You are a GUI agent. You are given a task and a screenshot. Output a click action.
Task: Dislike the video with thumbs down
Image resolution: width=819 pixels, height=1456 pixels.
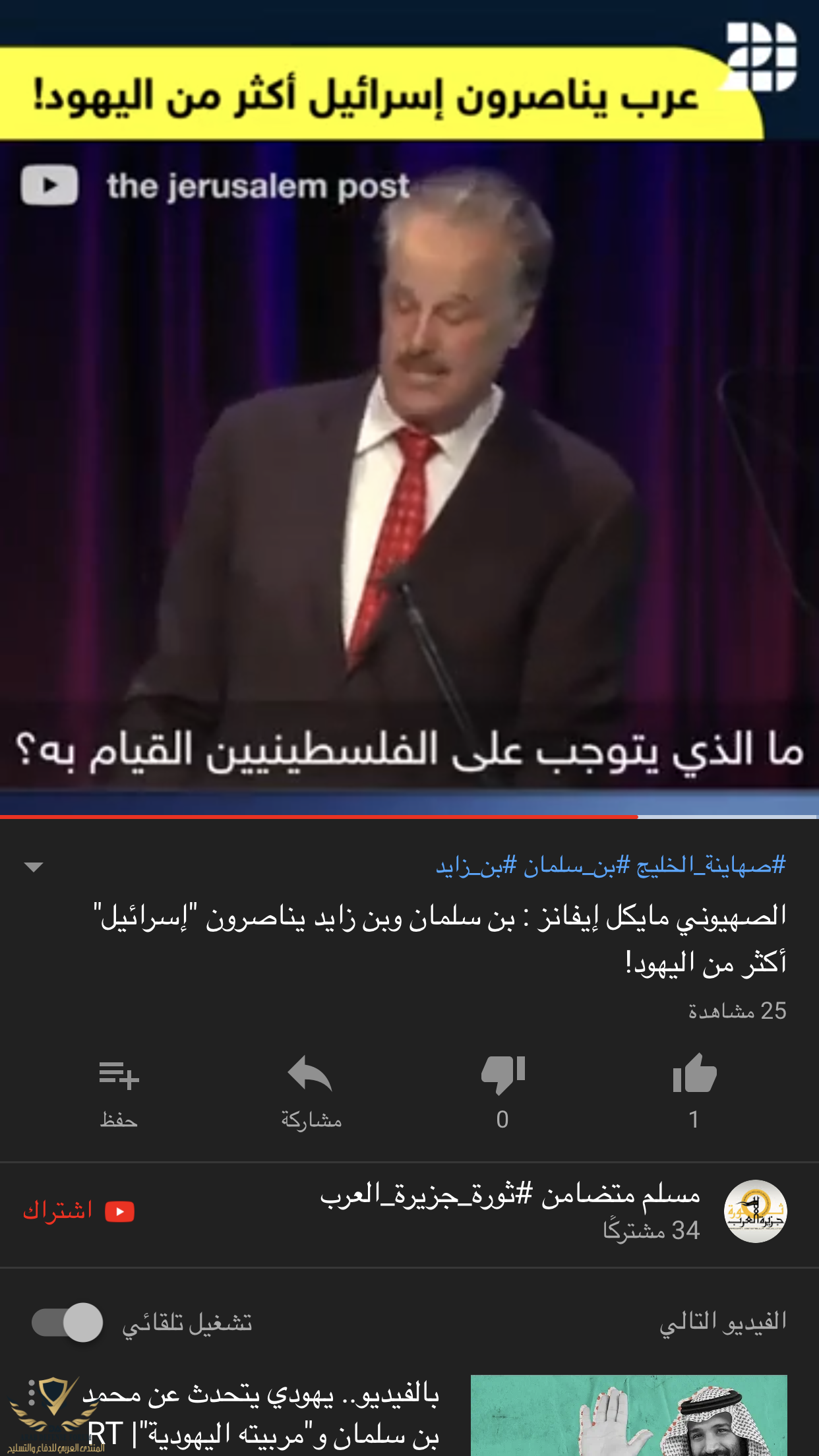[x=502, y=1075]
